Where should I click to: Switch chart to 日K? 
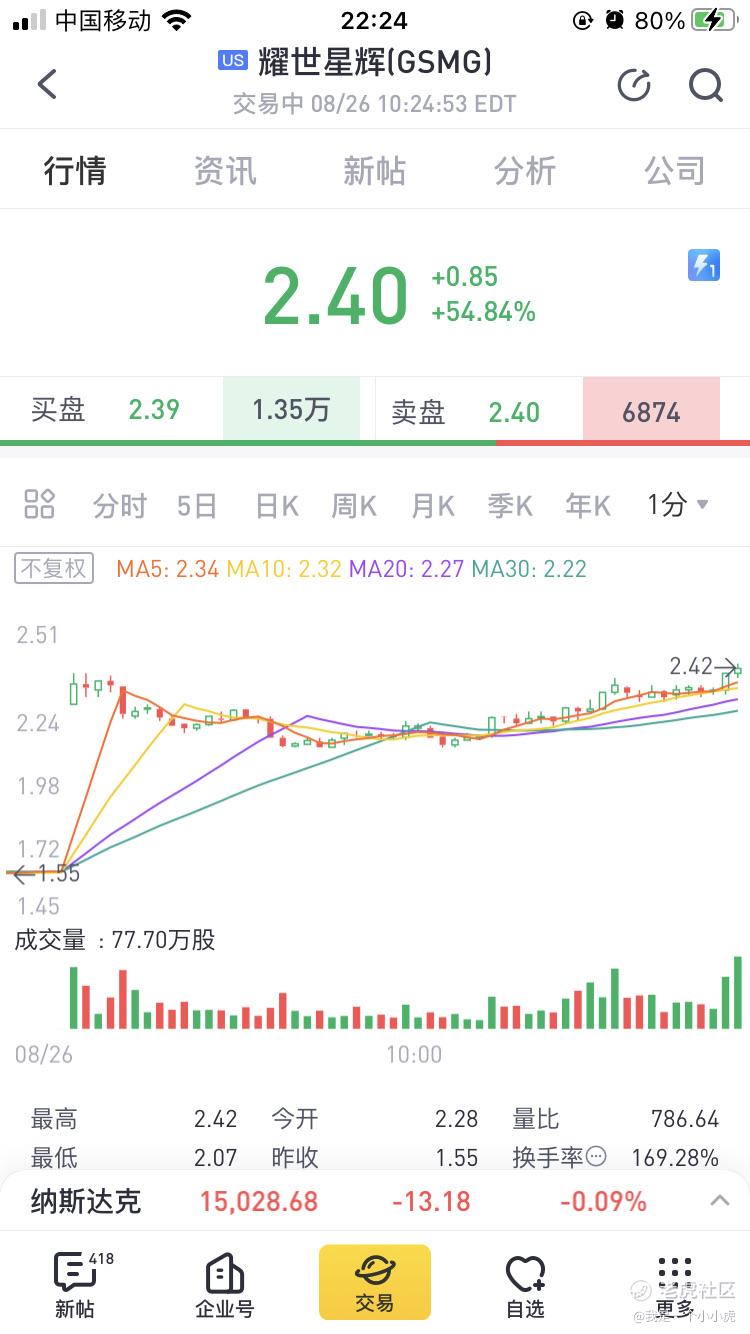pyautogui.click(x=277, y=506)
